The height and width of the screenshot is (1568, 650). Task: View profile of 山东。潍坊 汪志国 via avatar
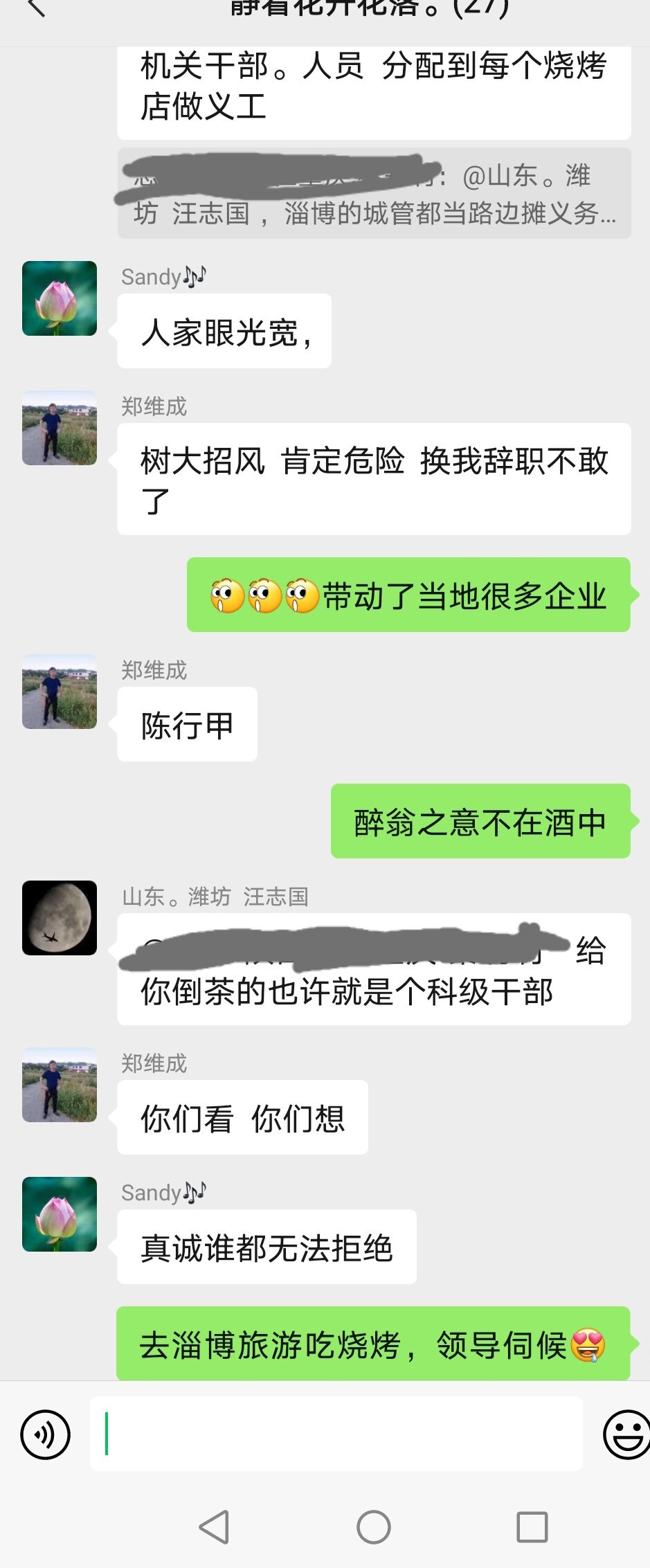[60, 918]
